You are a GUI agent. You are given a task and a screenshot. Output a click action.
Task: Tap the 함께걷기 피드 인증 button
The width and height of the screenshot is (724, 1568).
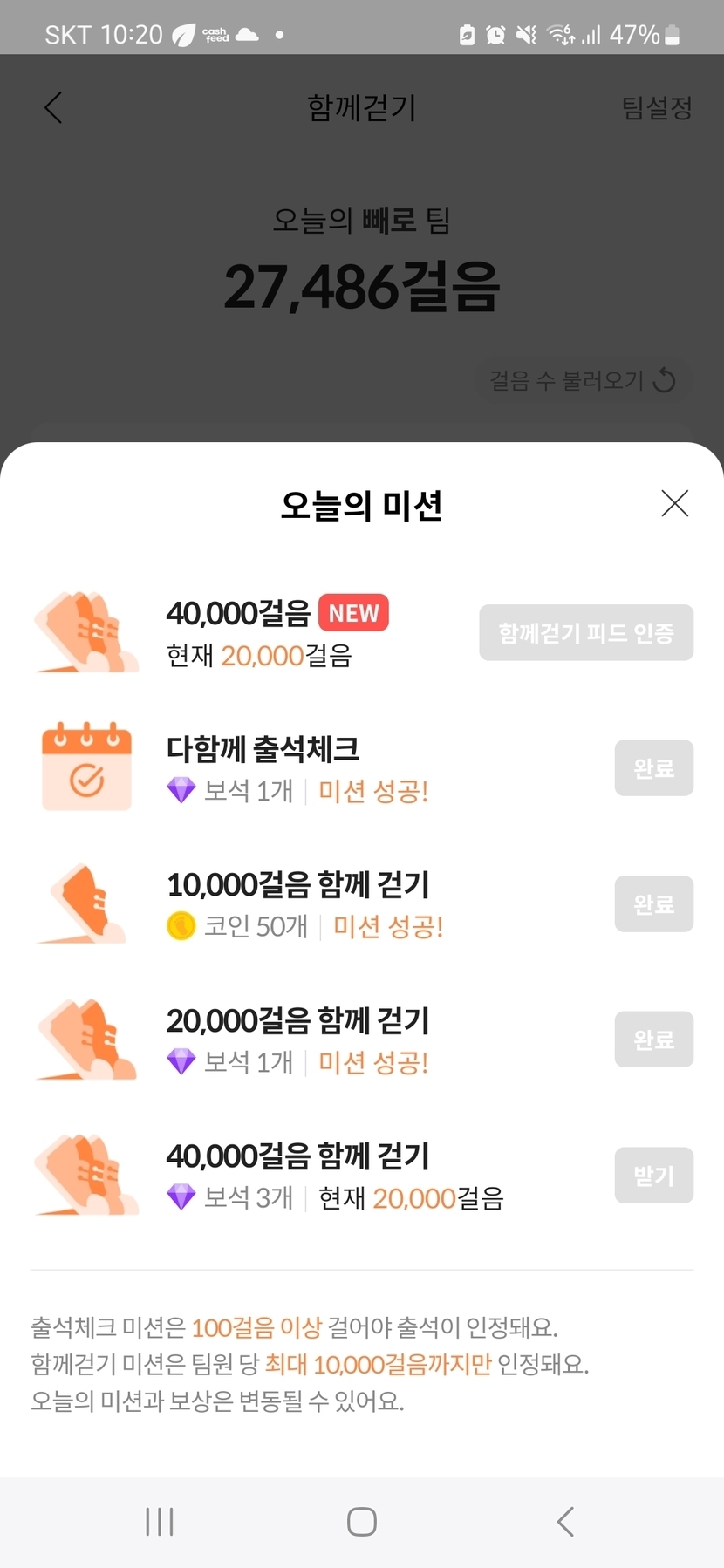(586, 632)
